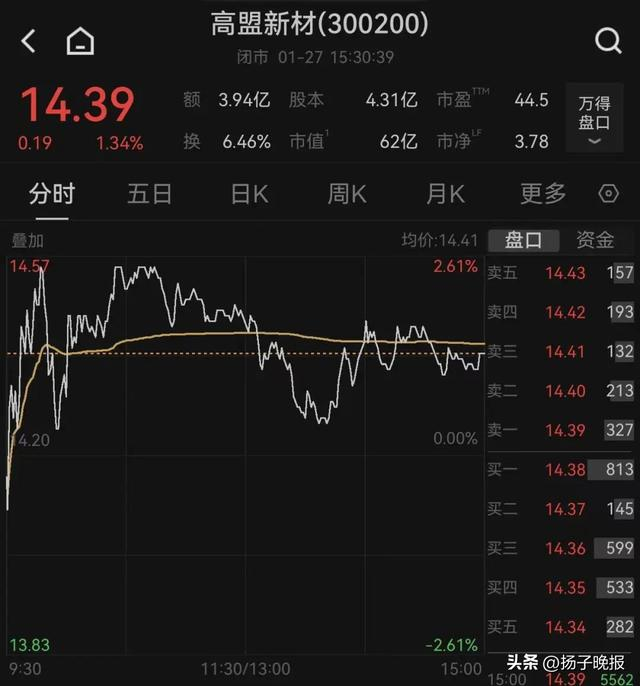
Task: Show the 周K chart
Action: pyautogui.click(x=346, y=193)
